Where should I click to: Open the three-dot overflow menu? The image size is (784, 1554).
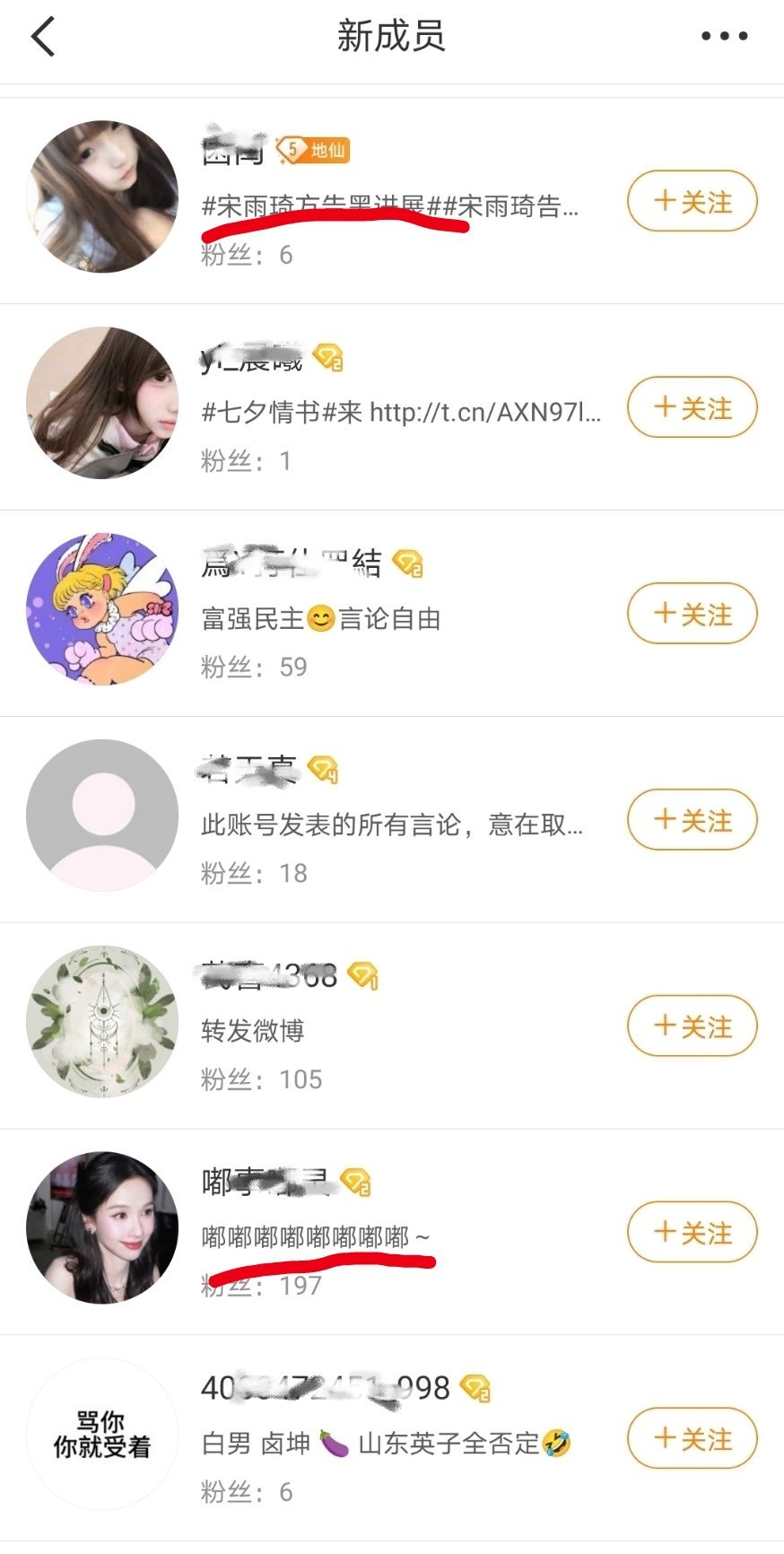[x=724, y=36]
